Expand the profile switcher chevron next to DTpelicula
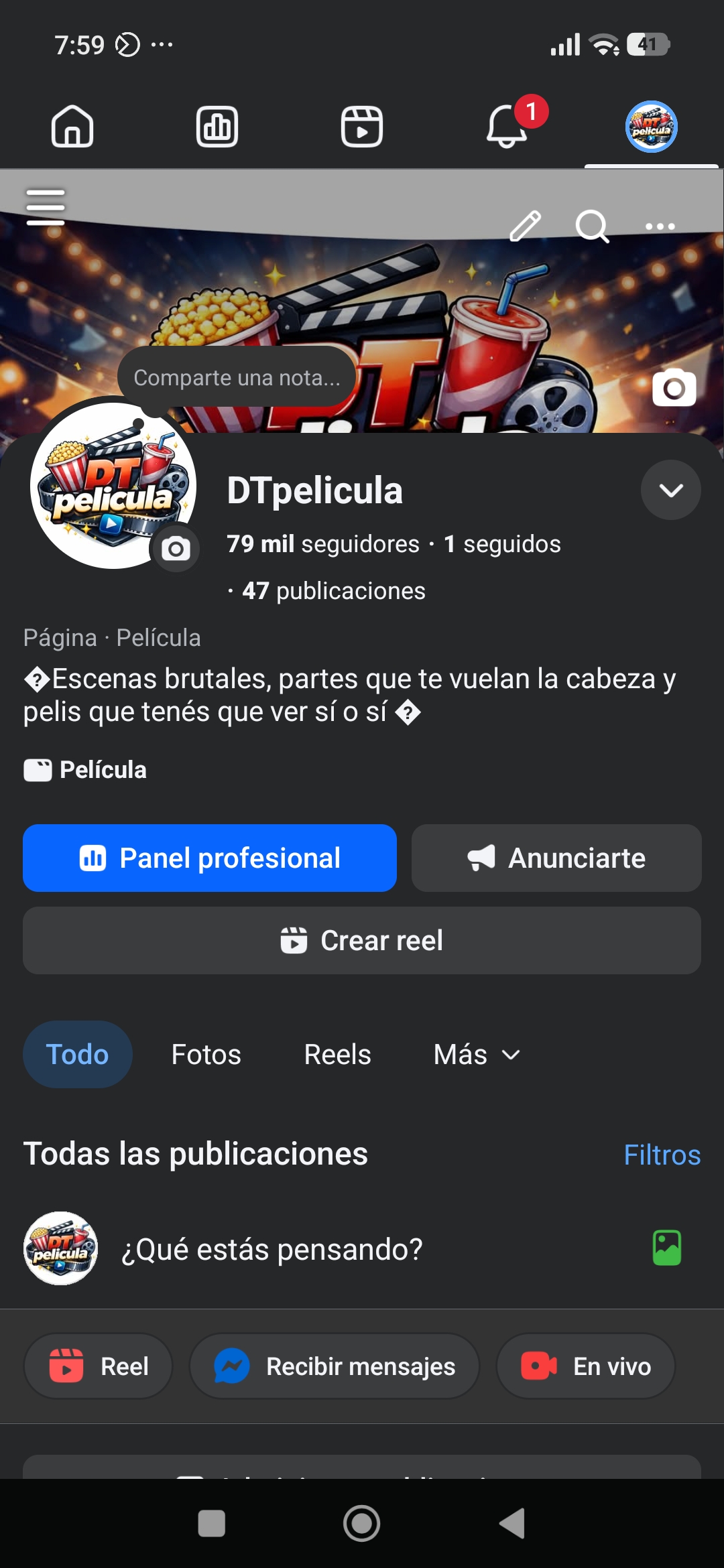Screen dimensions: 724x1568 [671, 490]
